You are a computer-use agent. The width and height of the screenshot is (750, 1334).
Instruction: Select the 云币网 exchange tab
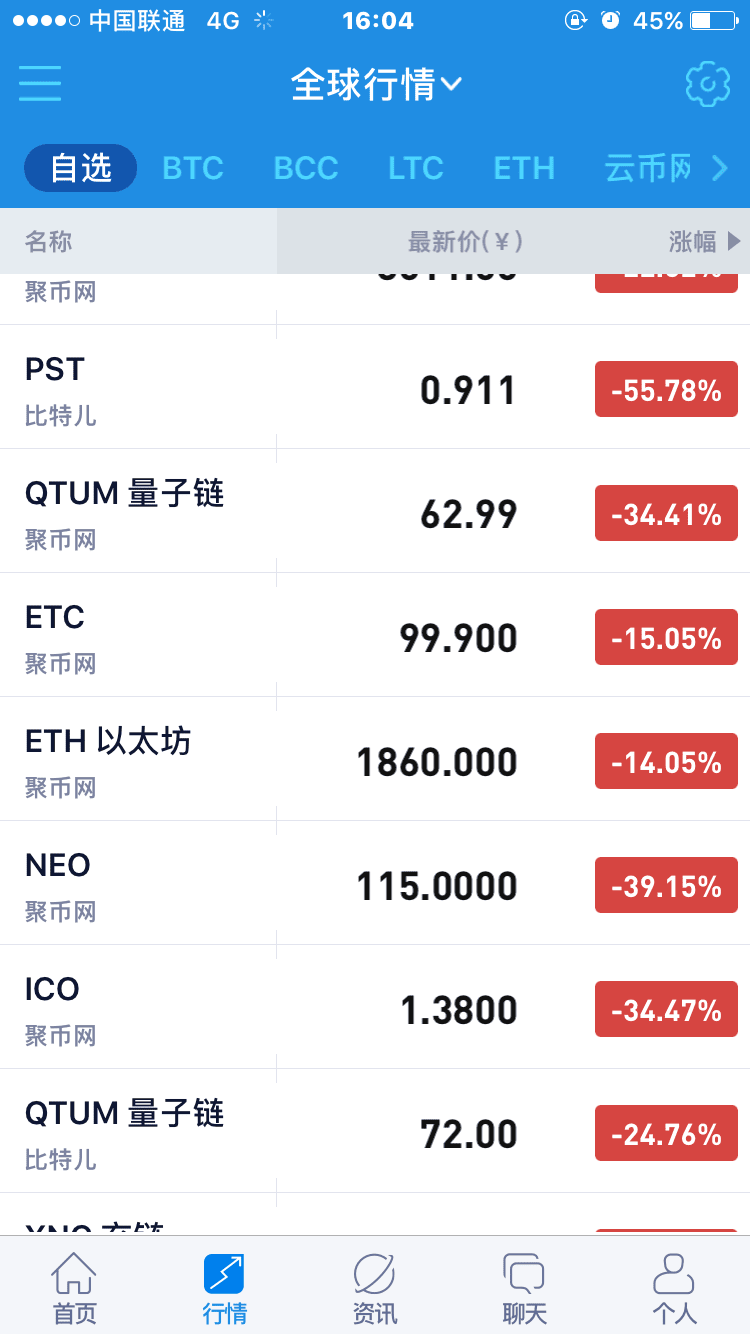647,168
